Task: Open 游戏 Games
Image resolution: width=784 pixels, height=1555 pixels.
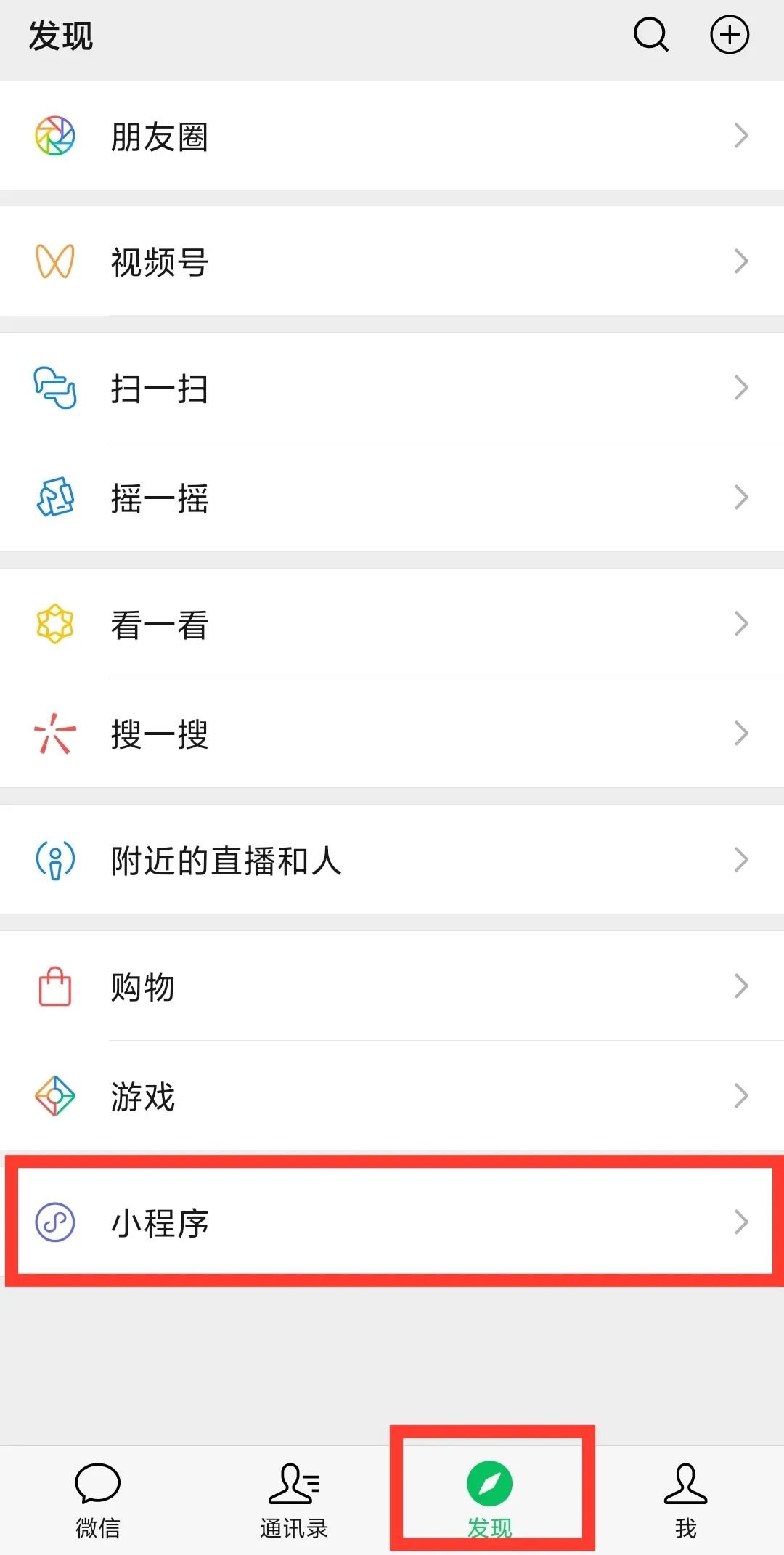Action: click(392, 1095)
